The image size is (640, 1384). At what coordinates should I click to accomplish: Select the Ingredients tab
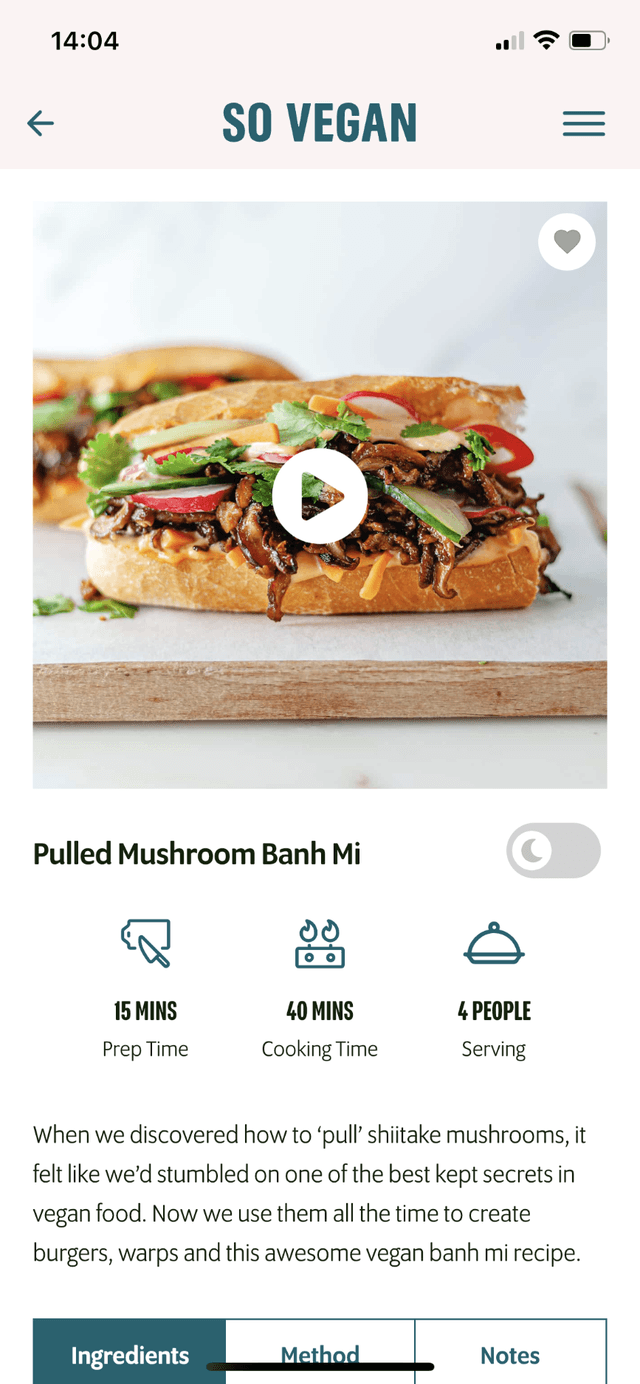point(130,1354)
